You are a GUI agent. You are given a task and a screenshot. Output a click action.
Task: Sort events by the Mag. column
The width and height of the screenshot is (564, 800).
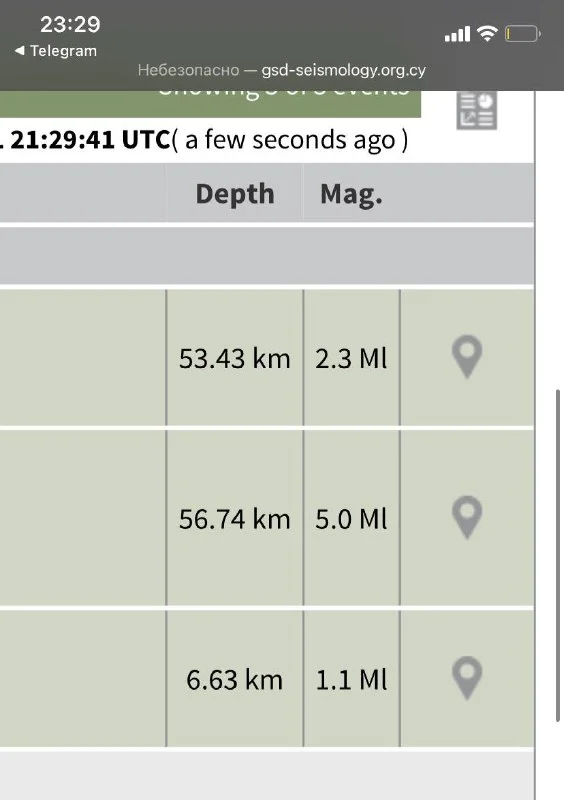351,194
